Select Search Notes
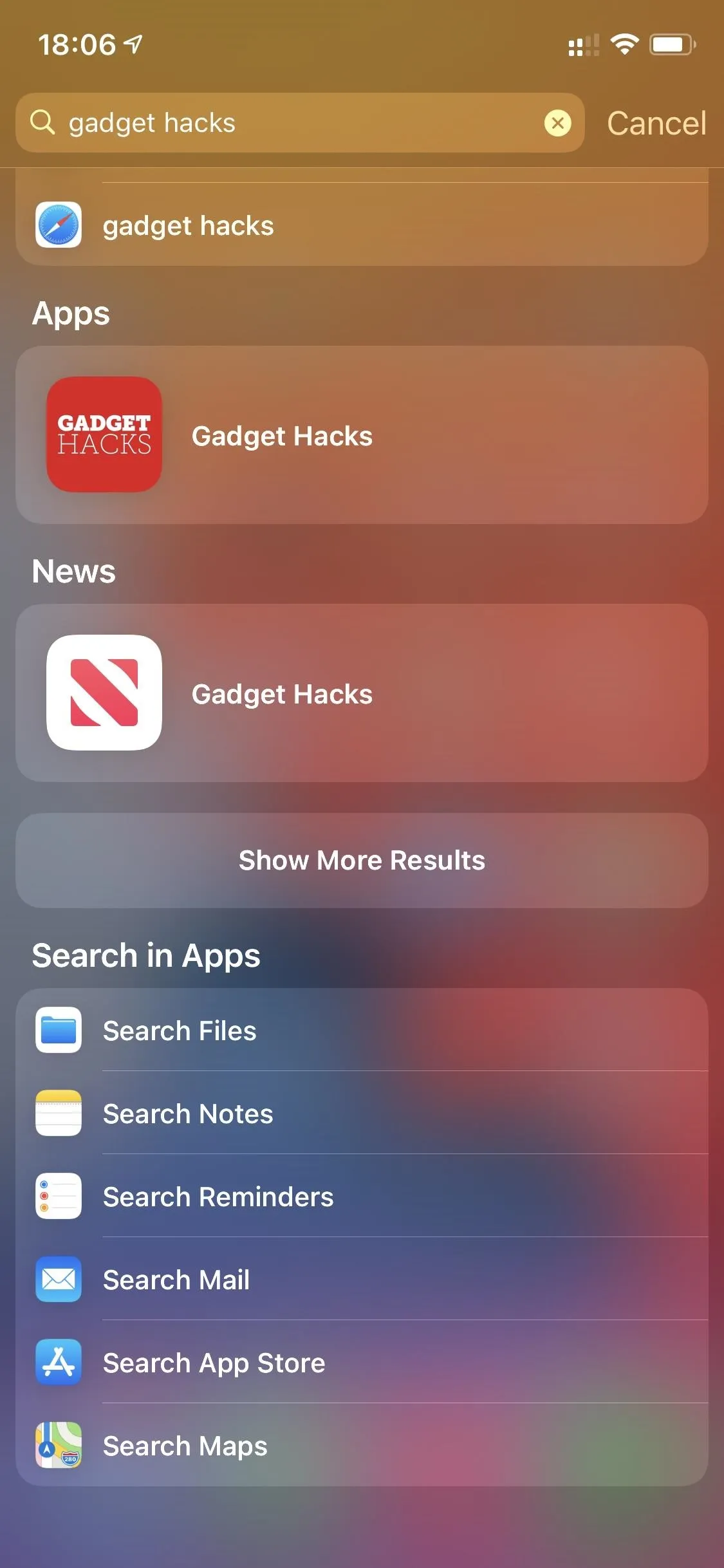 362,1113
